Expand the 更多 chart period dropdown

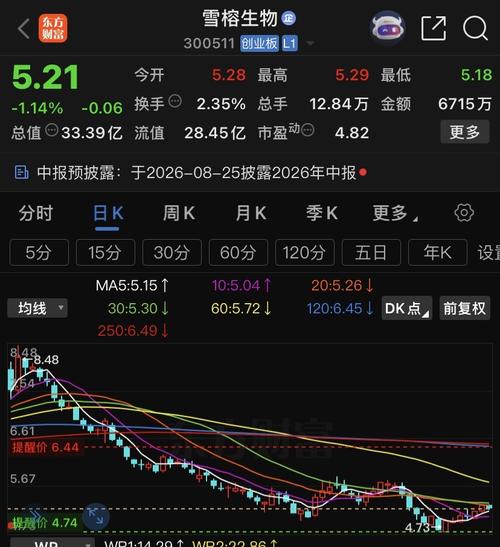pyautogui.click(x=395, y=213)
